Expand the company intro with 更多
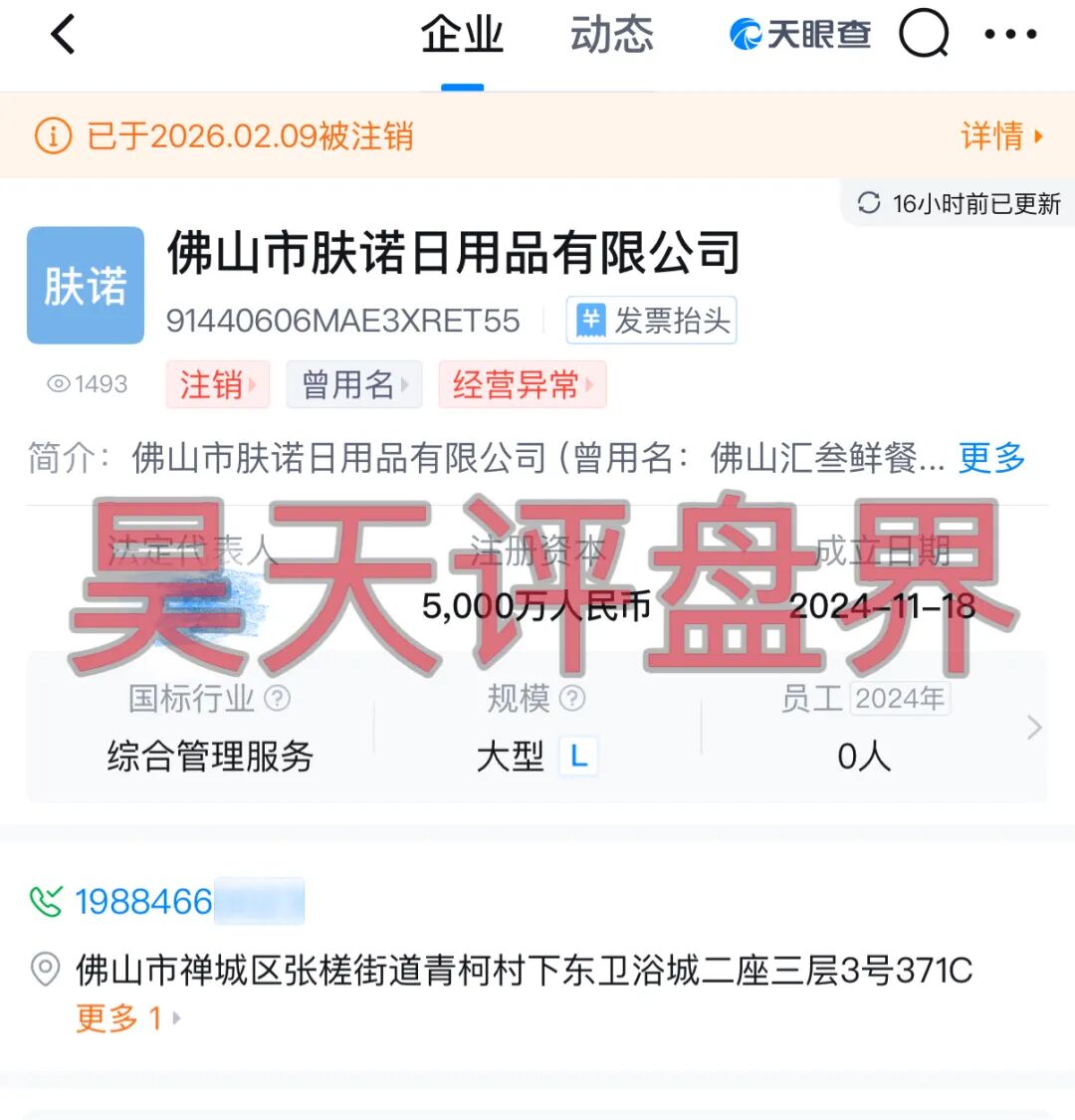This screenshot has width=1075, height=1120. (991, 458)
